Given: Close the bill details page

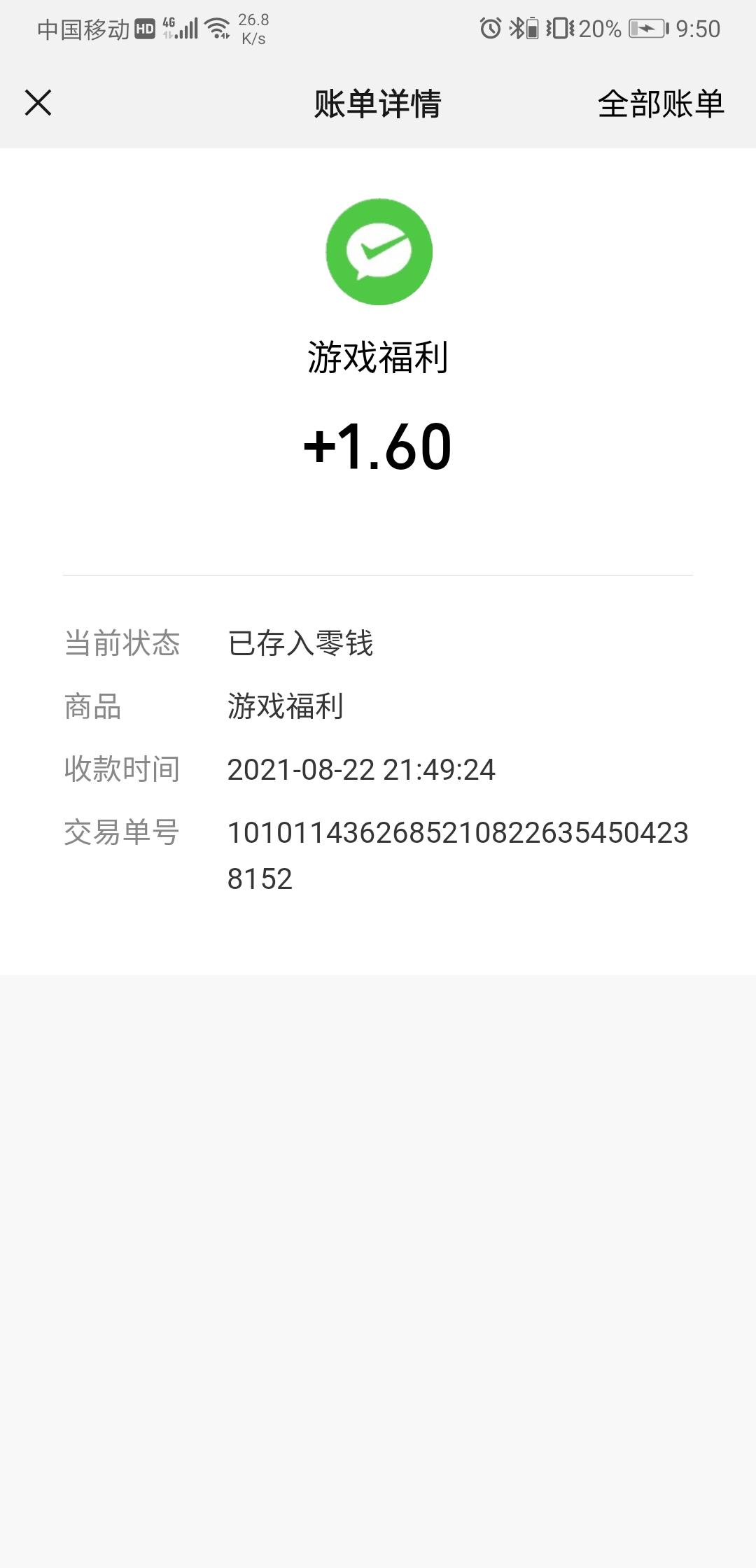Looking at the screenshot, I should pos(38,103).
